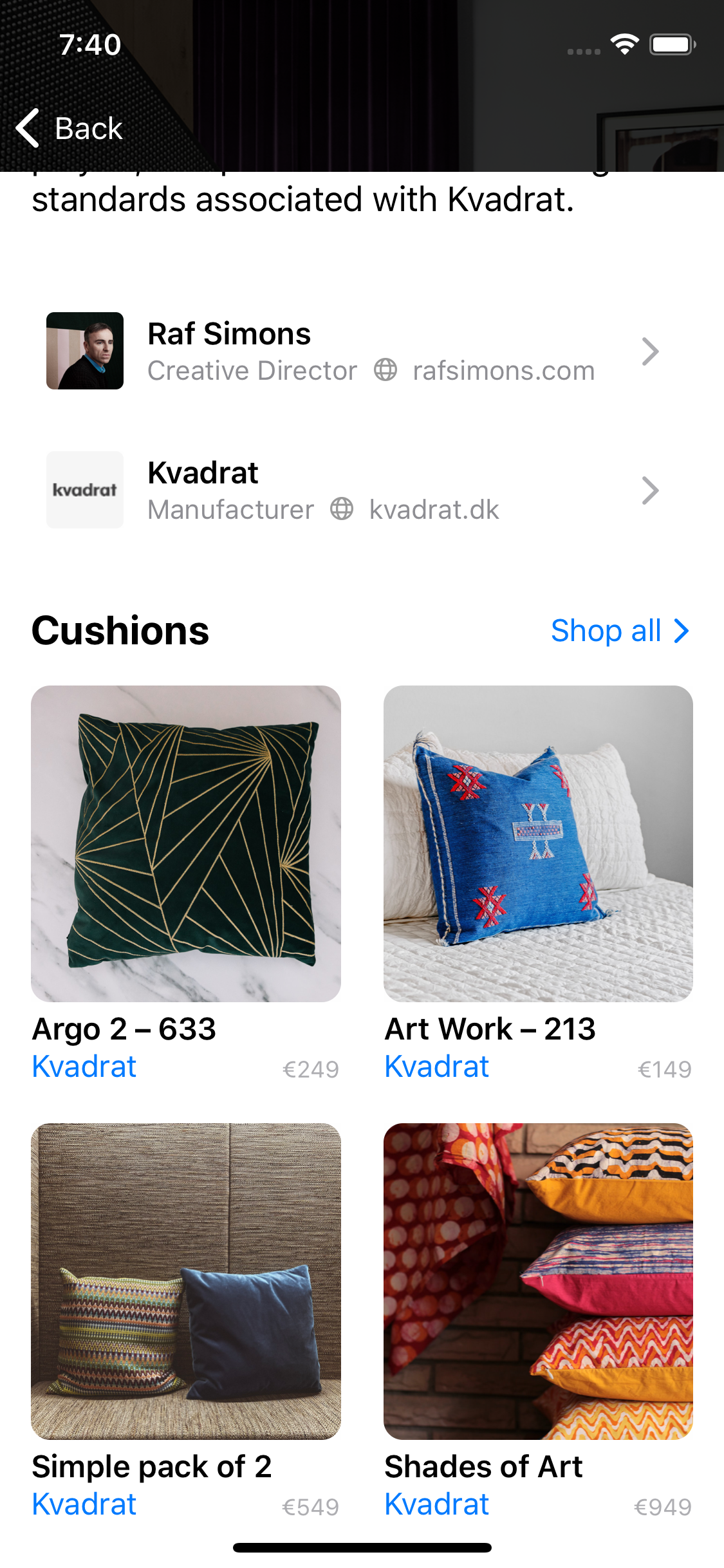Tap Kvadrat link under Argo 2 – 633

click(x=84, y=1067)
